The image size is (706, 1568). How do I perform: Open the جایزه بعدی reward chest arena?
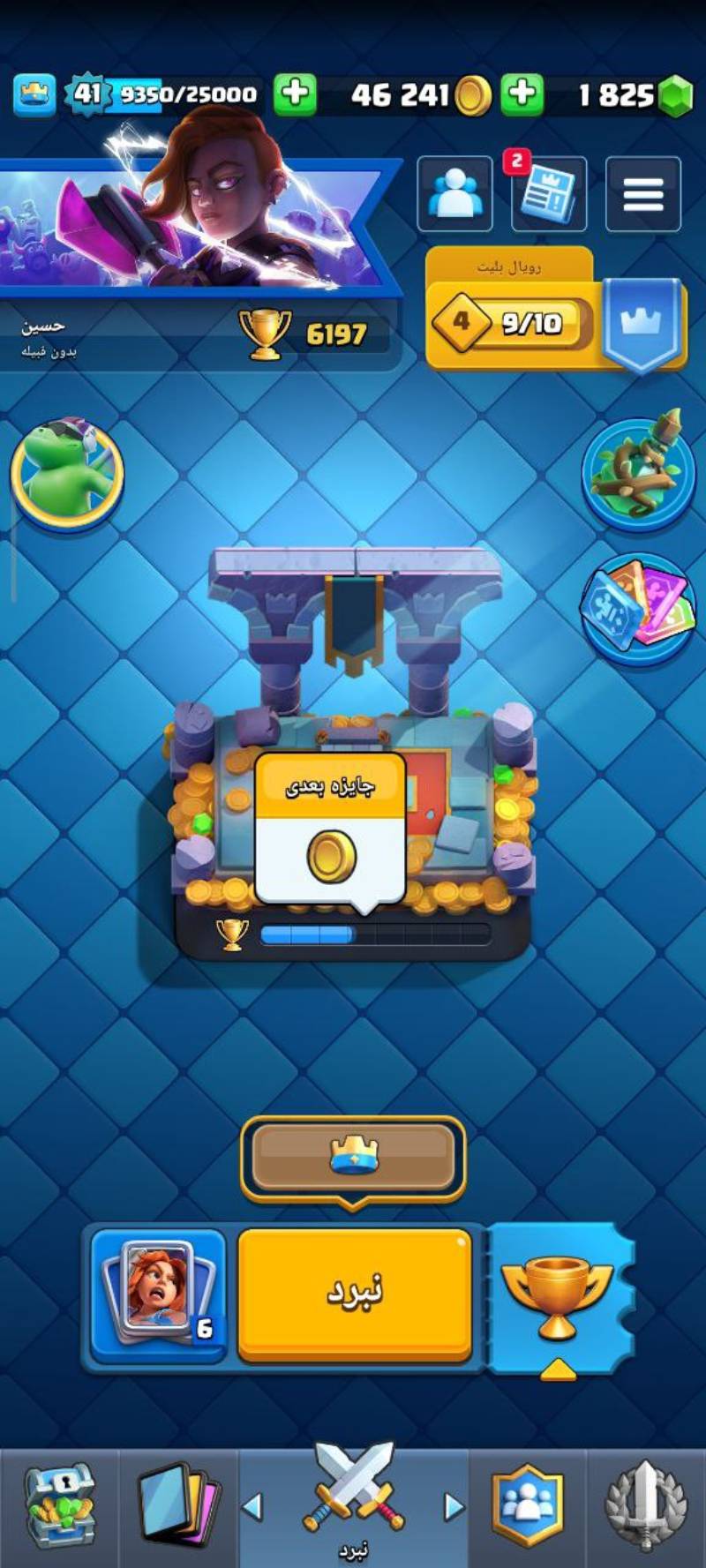click(353, 759)
